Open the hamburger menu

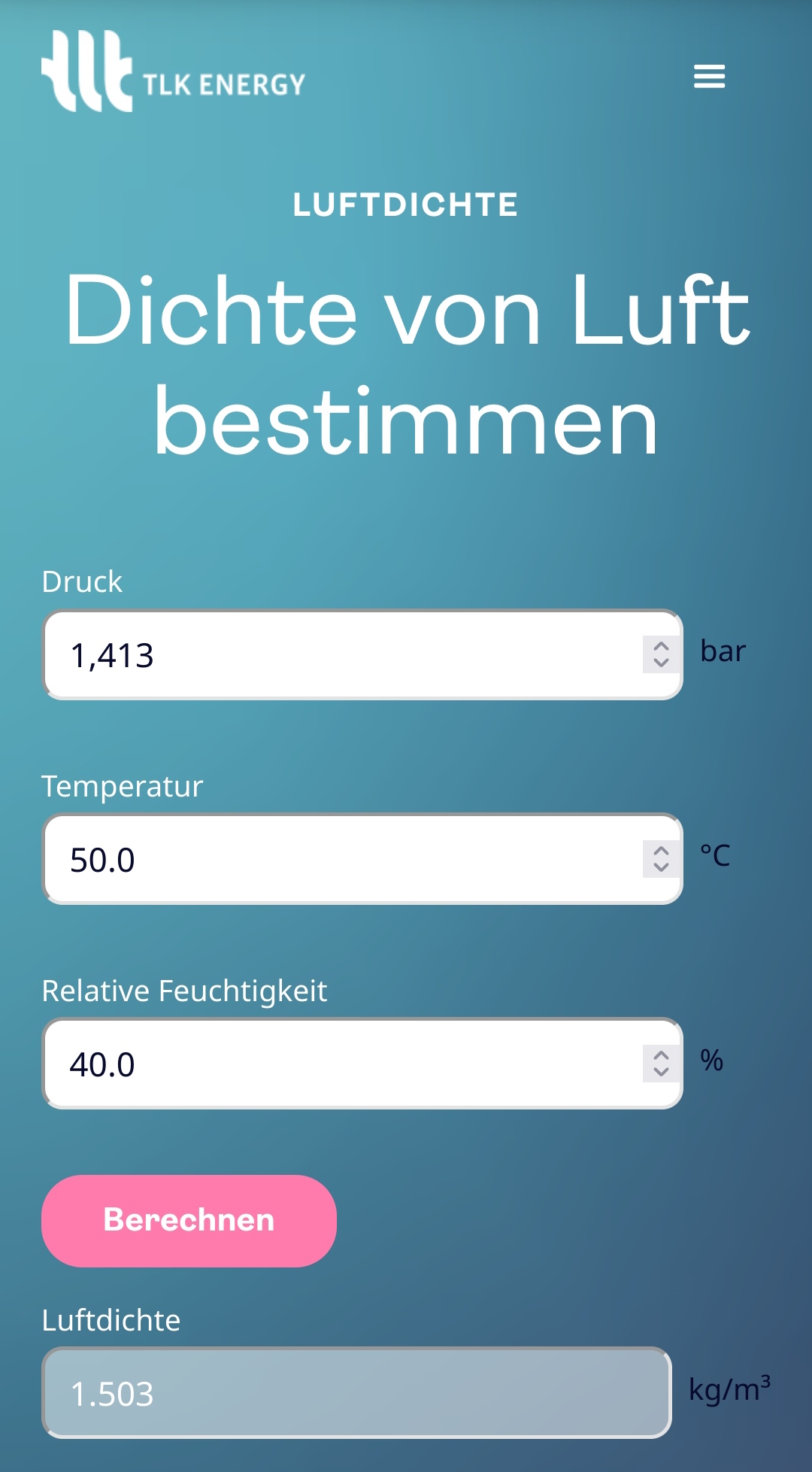[709, 76]
